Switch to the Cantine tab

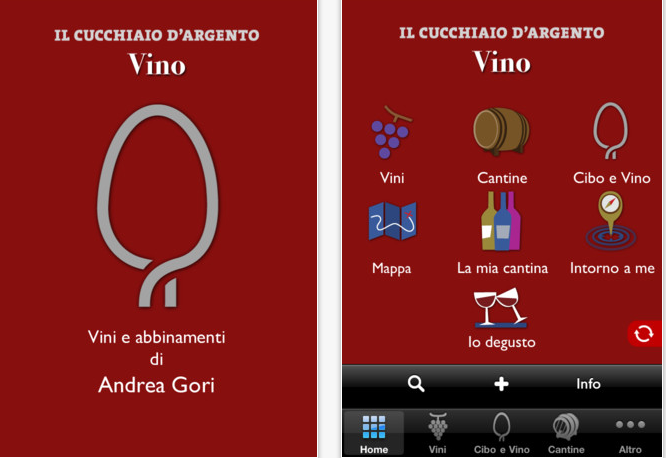(x=566, y=434)
